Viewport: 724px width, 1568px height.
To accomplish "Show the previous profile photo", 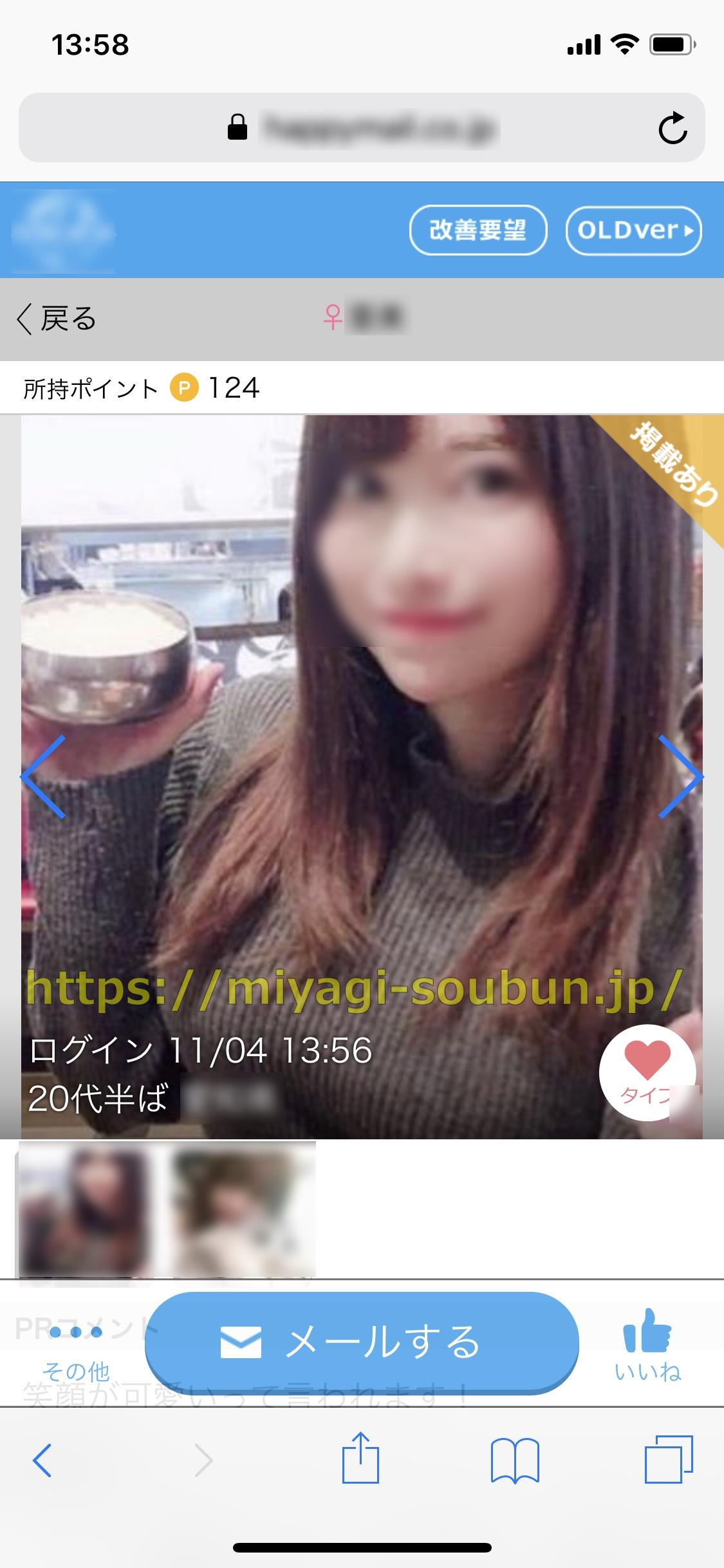I will (x=44, y=776).
